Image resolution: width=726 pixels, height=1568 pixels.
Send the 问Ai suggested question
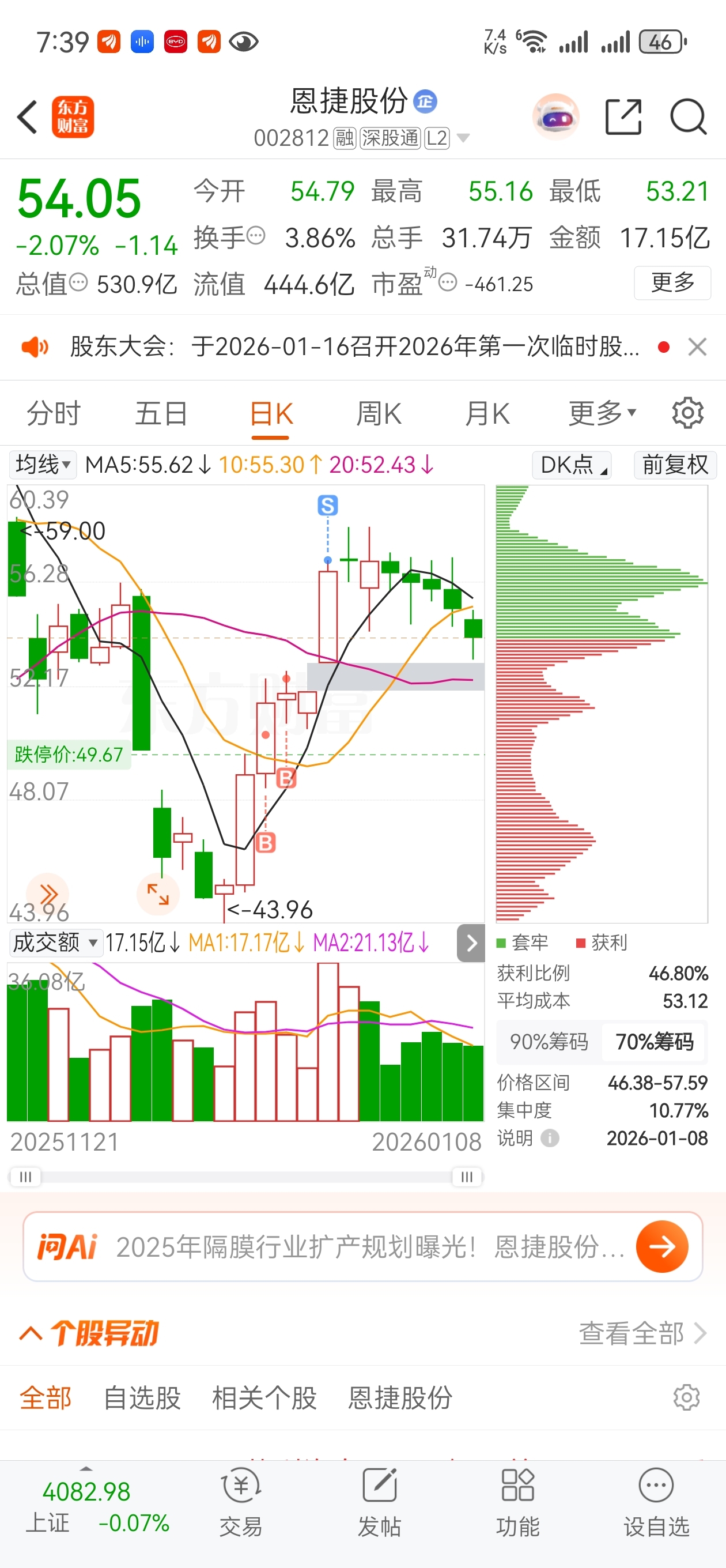point(661,1246)
